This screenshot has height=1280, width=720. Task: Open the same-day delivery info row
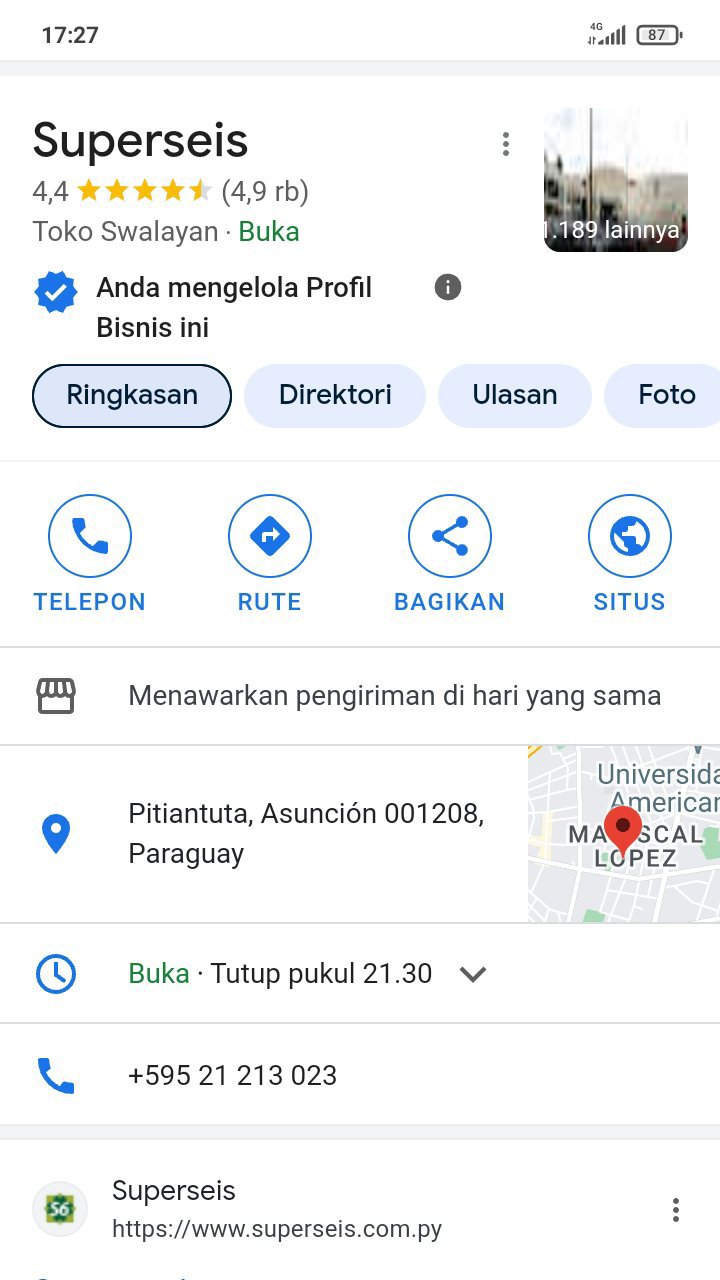(394, 696)
